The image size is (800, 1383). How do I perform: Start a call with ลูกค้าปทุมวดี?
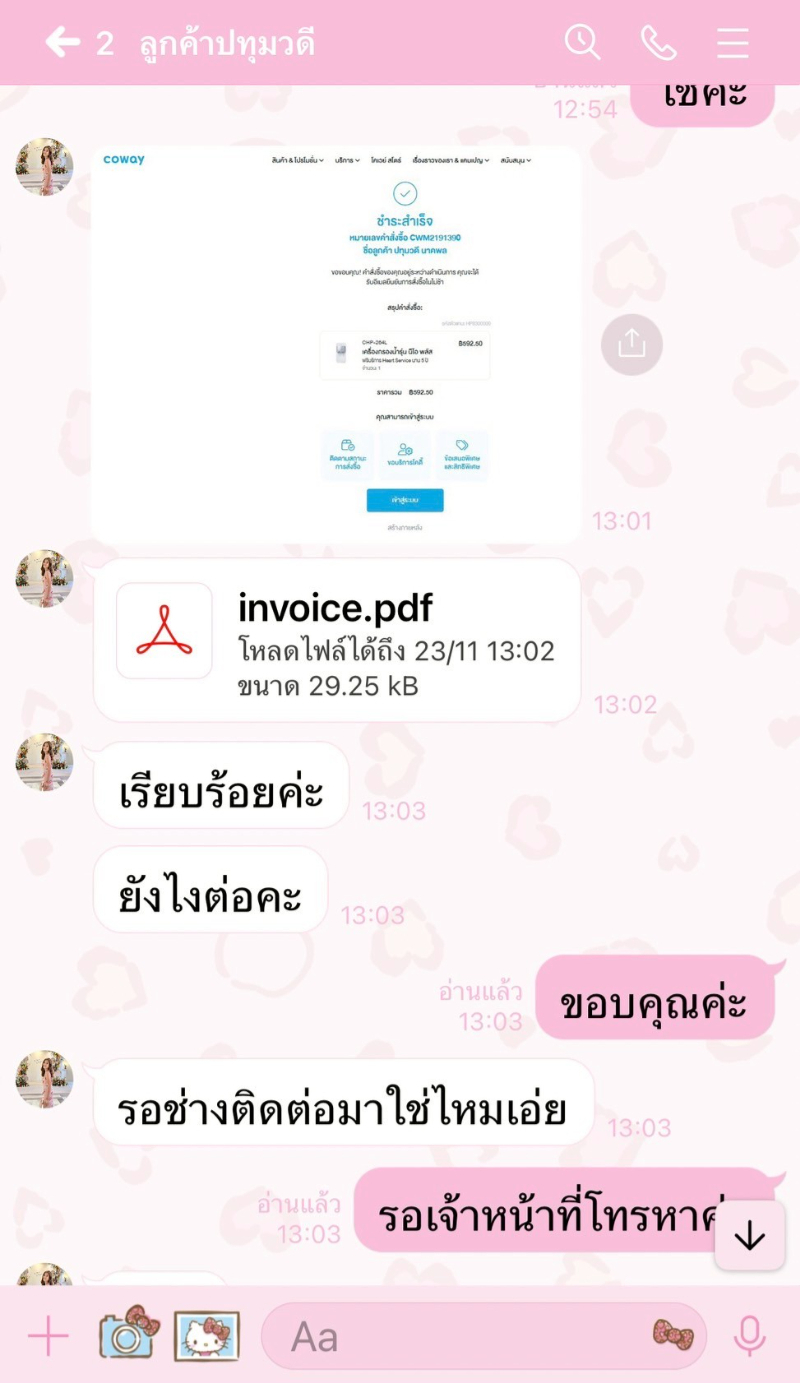pos(658,43)
